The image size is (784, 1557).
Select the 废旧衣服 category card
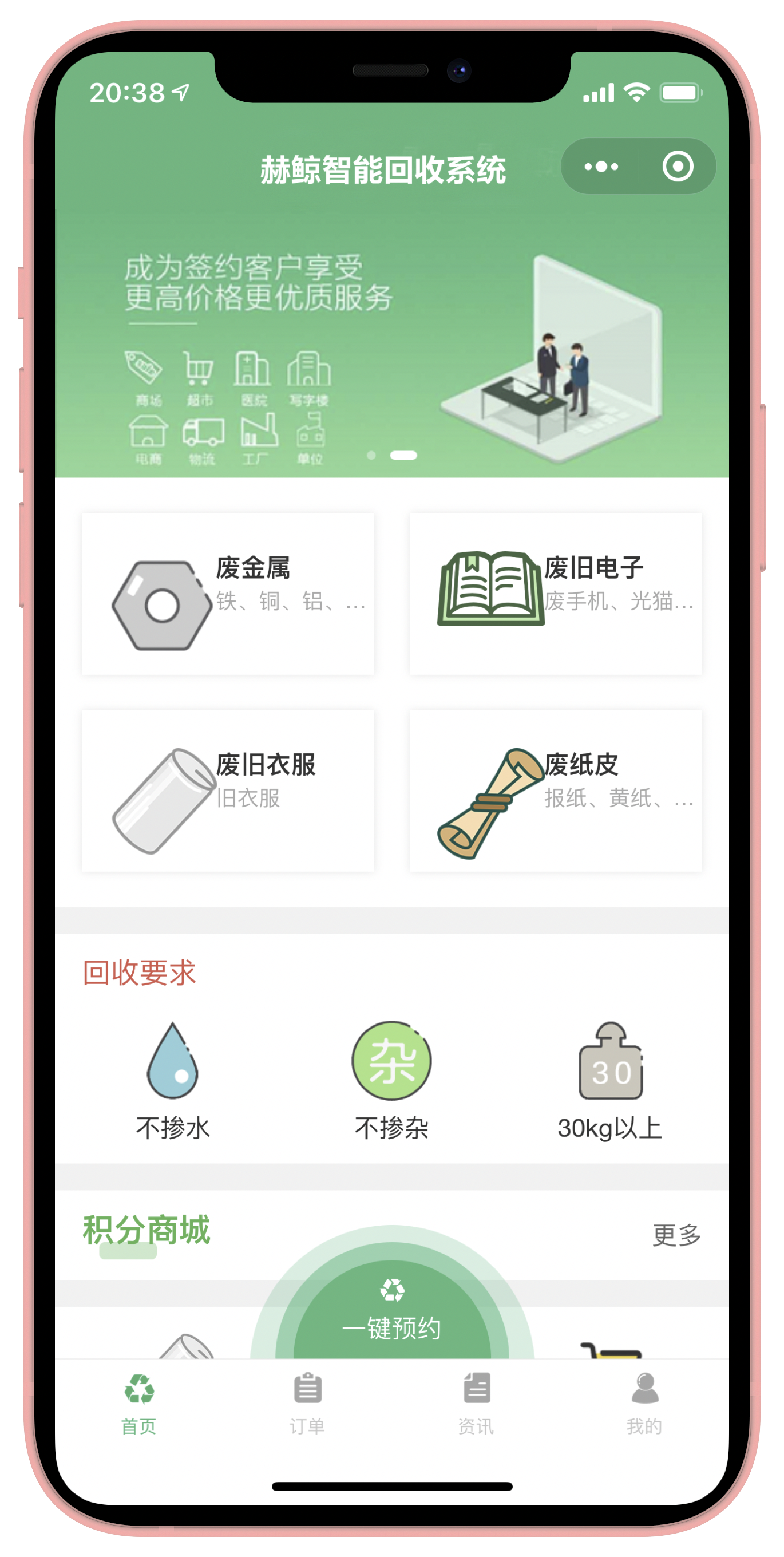pyautogui.click(x=228, y=791)
